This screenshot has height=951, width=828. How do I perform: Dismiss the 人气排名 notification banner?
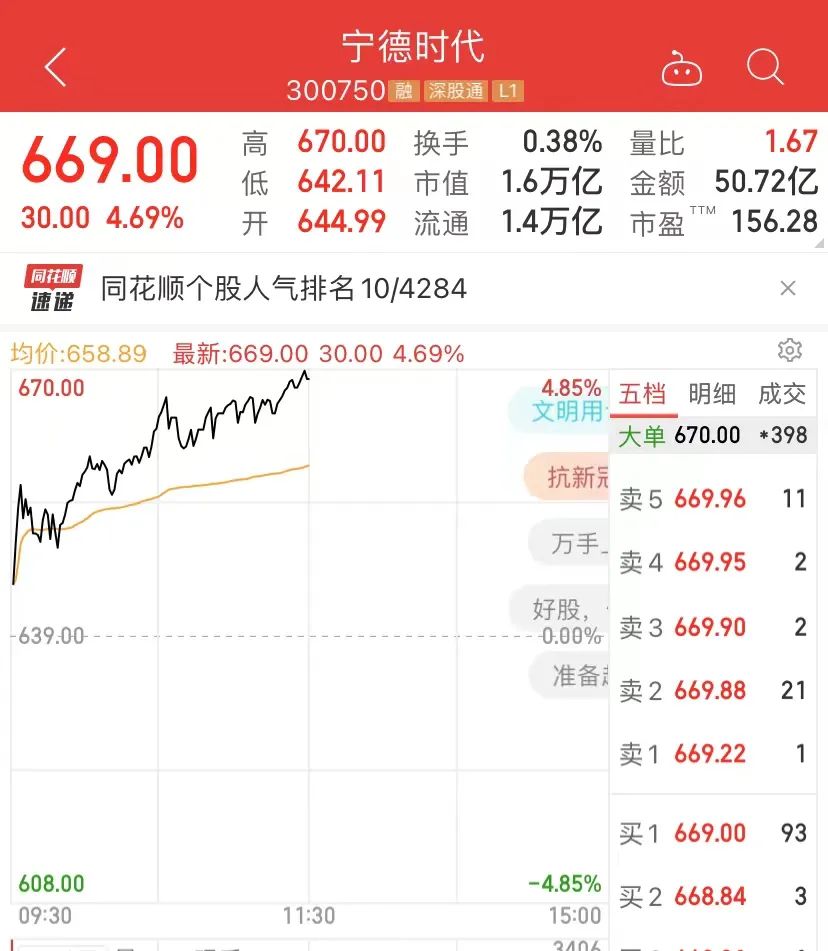(789, 288)
